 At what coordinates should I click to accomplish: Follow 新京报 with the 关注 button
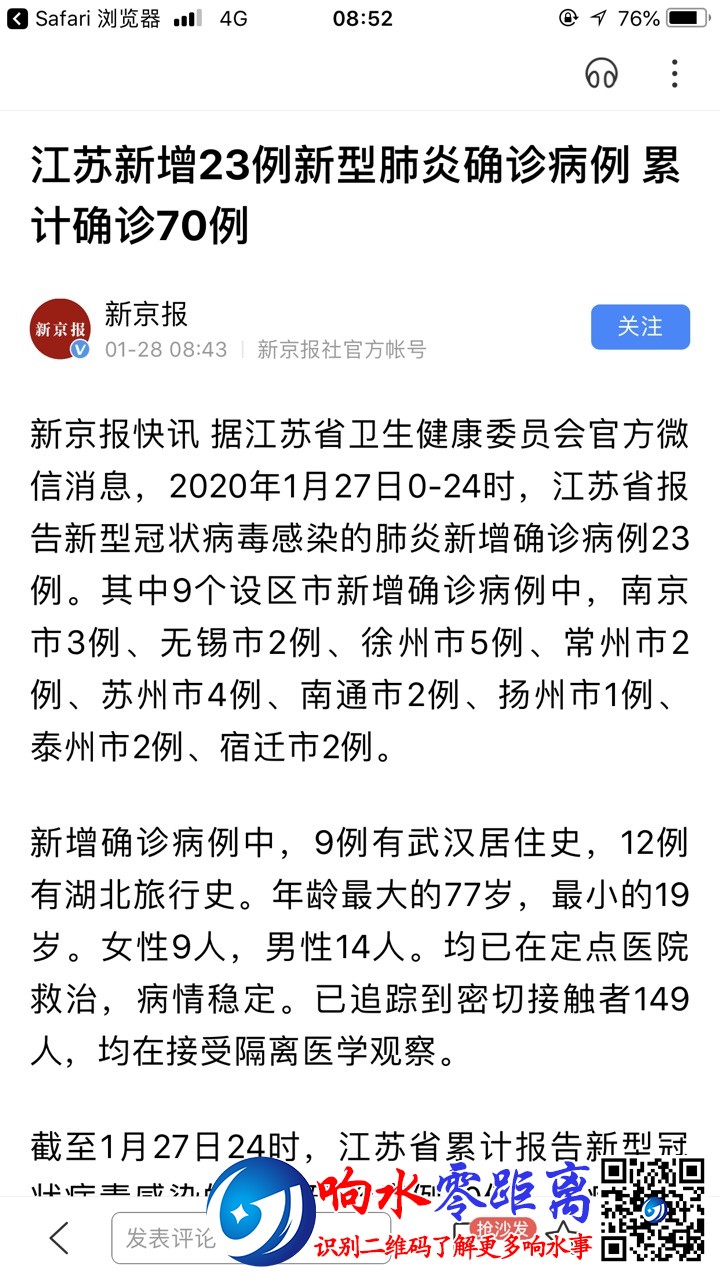640,327
